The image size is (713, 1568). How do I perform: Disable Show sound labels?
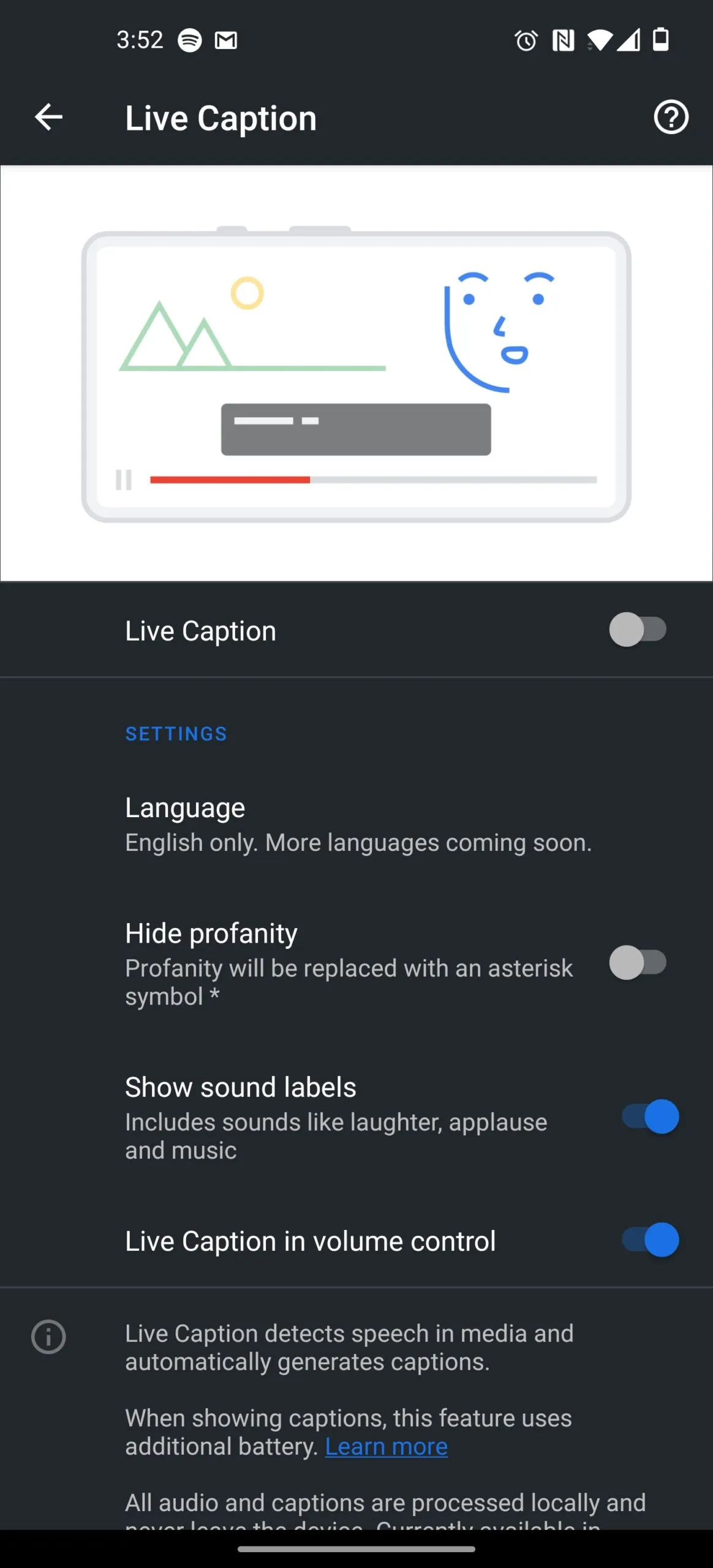(650, 1117)
